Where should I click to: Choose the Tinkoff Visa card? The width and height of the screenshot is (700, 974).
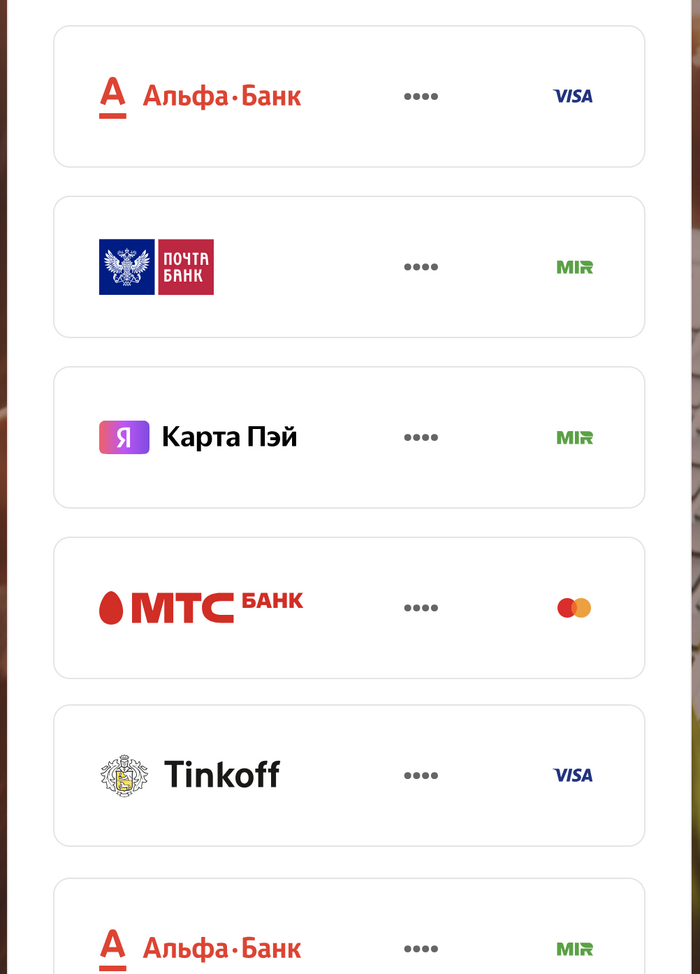click(349, 775)
